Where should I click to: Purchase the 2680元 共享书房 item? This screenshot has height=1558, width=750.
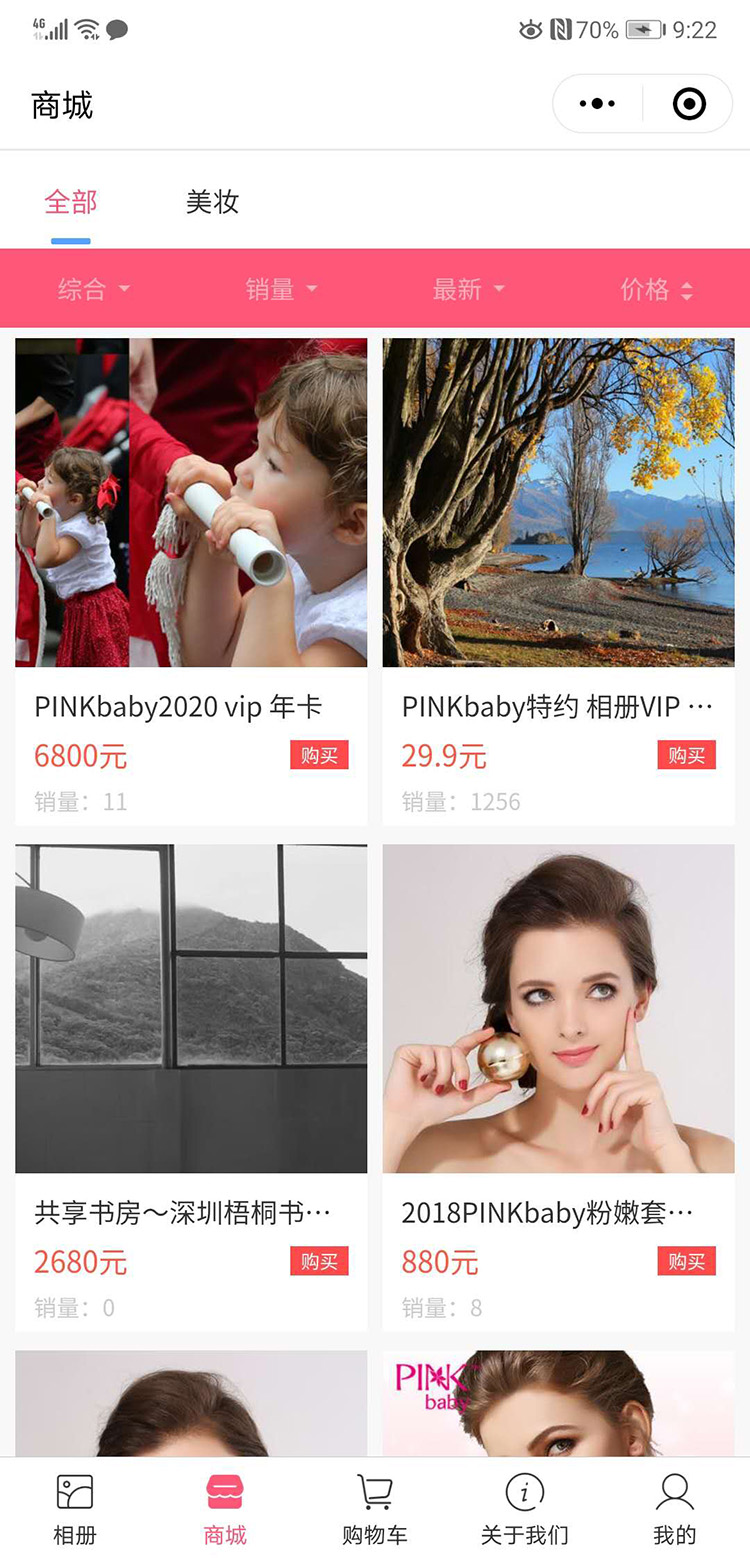point(319,1261)
